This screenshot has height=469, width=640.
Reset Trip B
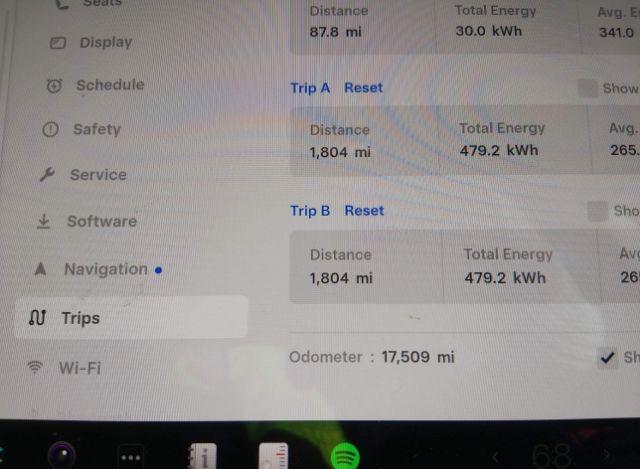point(364,211)
